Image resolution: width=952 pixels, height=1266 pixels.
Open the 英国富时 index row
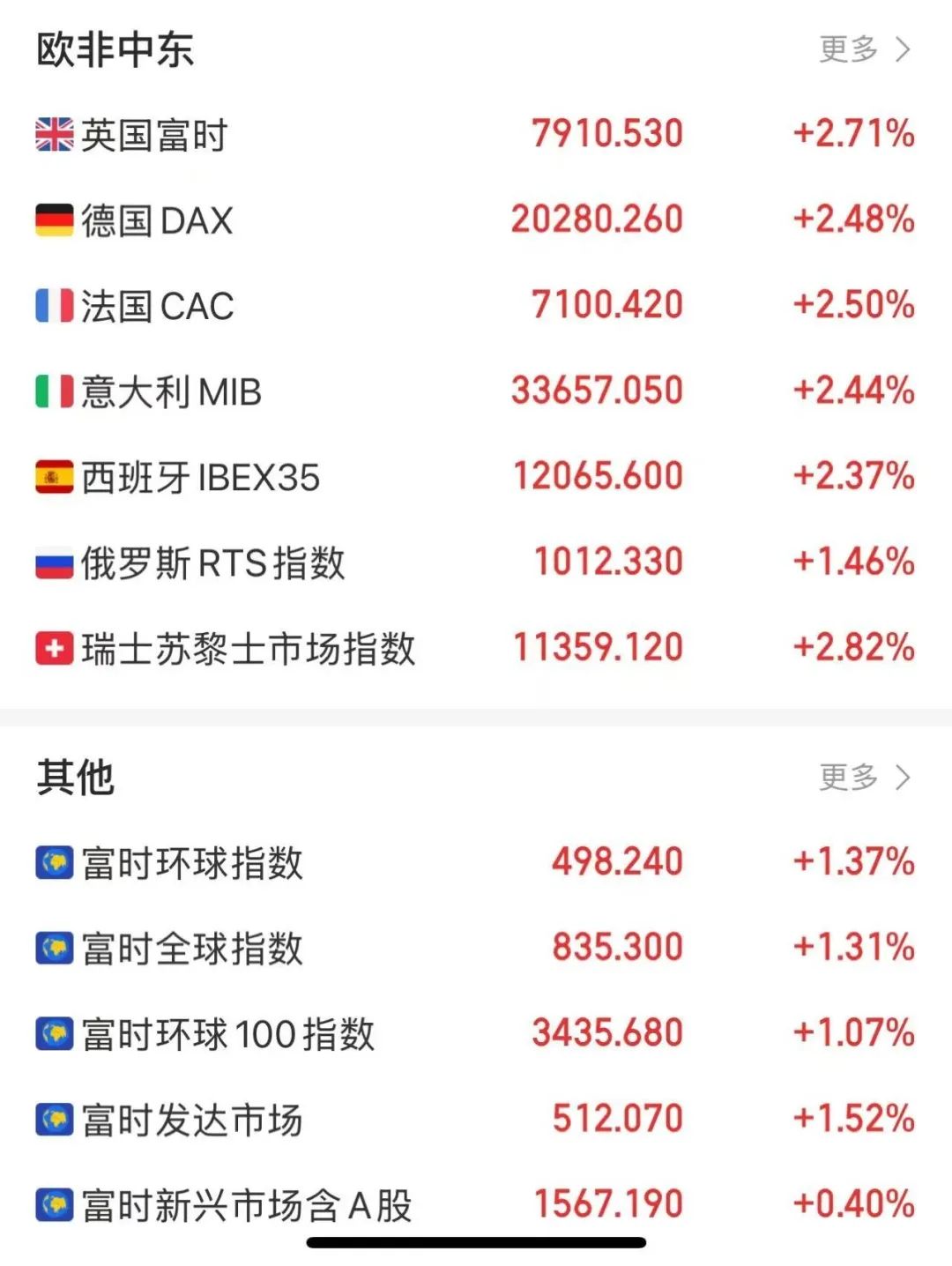tap(154, 135)
